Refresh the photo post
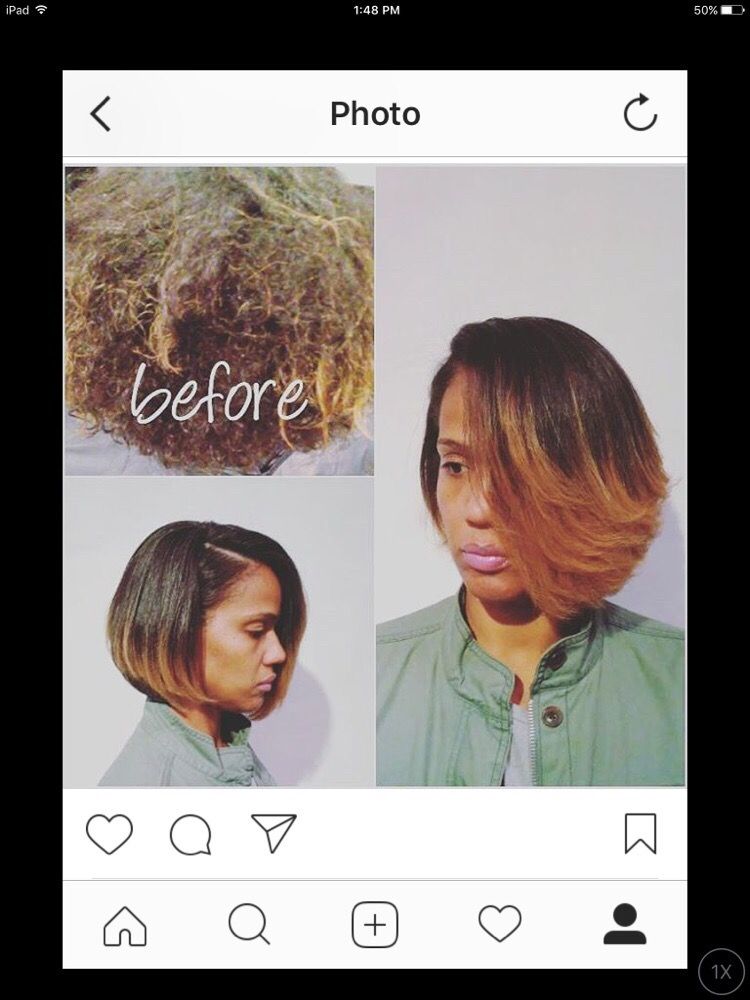Image resolution: width=750 pixels, height=1000 pixels. click(x=640, y=114)
